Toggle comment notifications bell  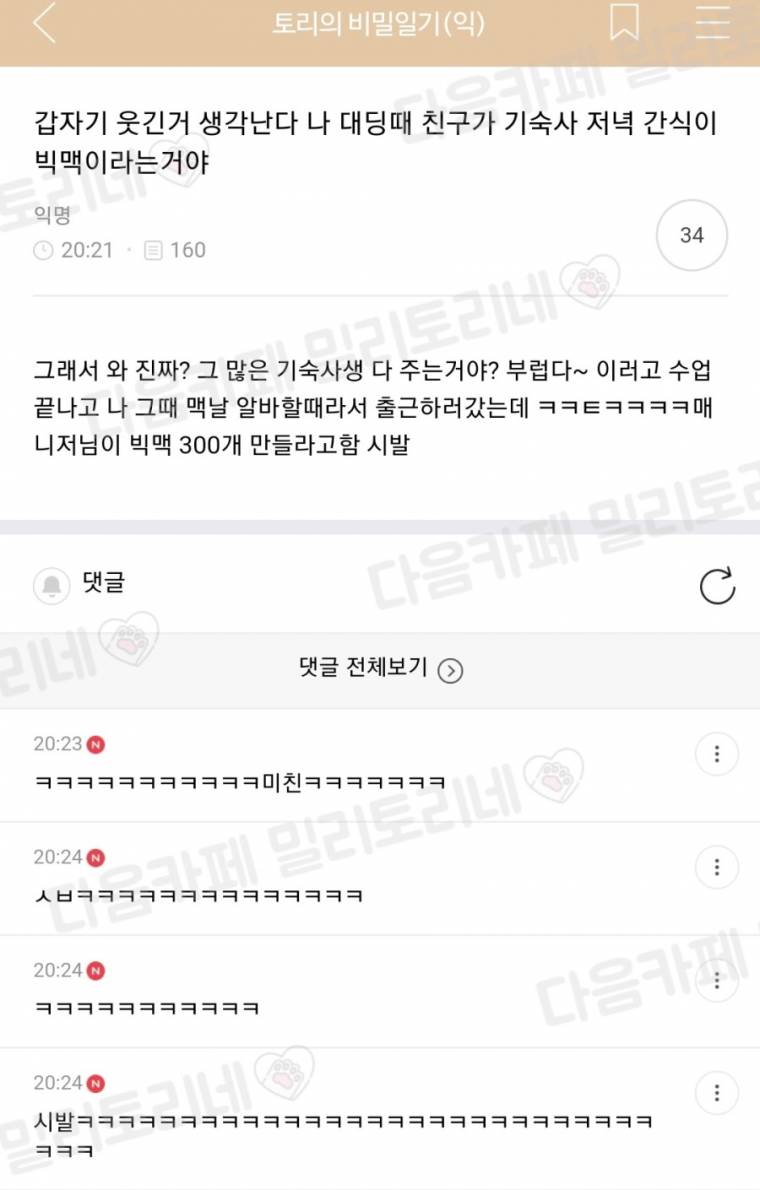(x=50, y=586)
